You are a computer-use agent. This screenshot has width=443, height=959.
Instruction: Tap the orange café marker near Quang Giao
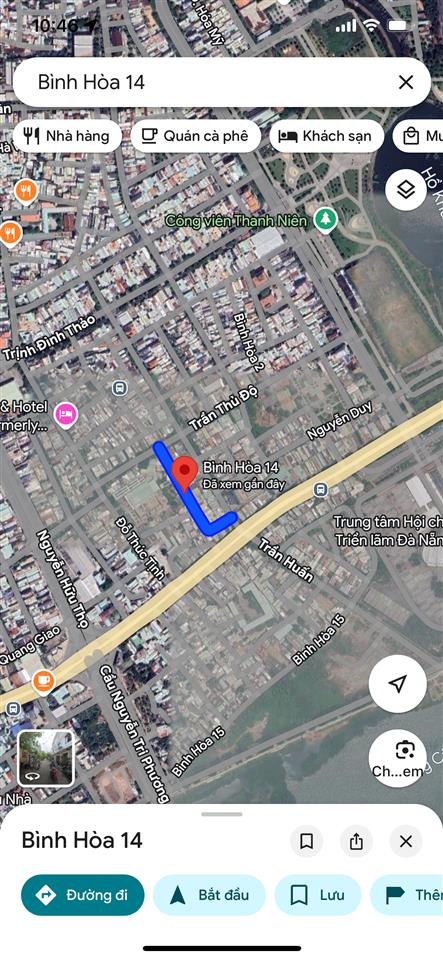pos(43,682)
